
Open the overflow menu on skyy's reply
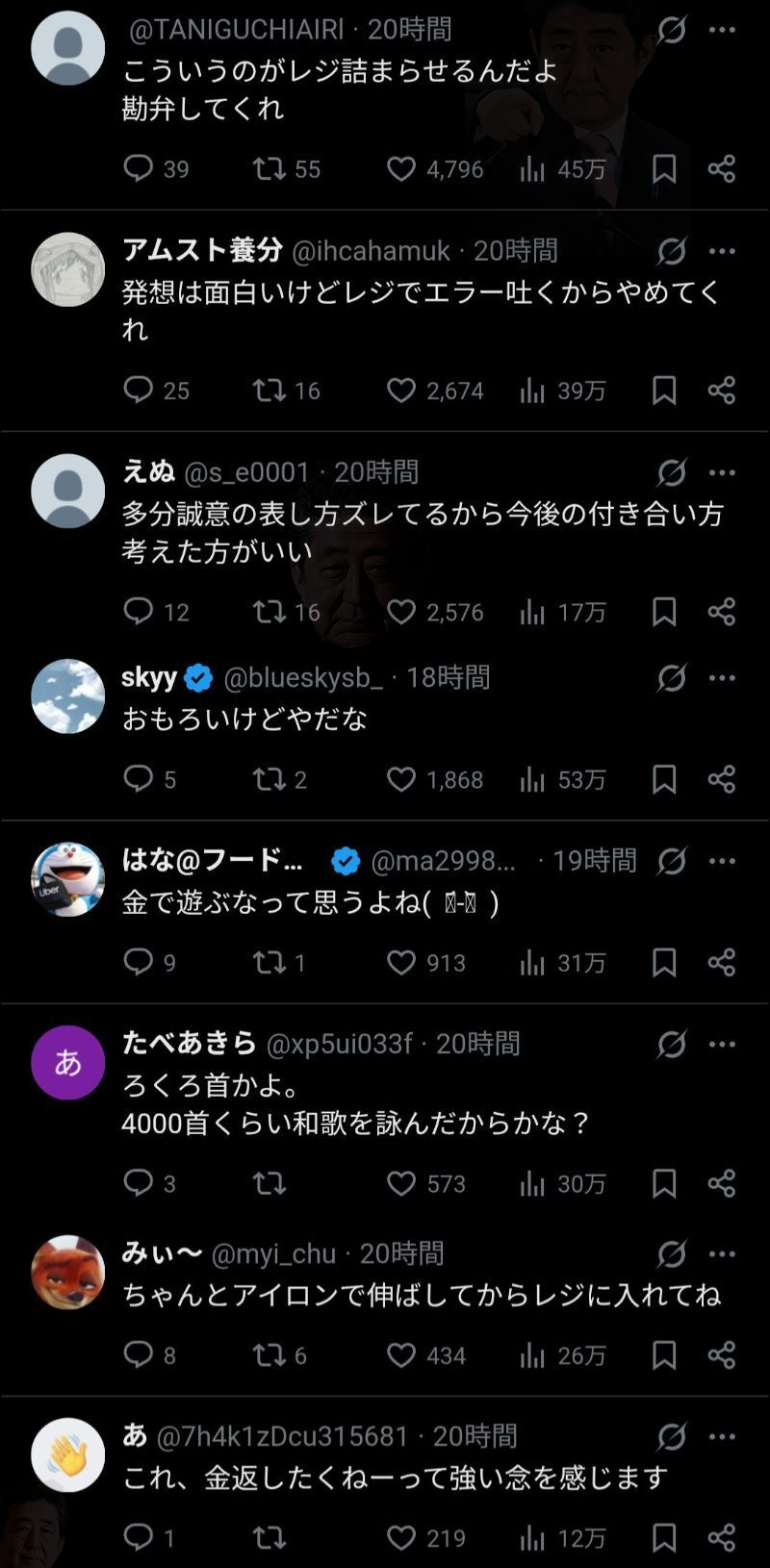click(x=722, y=678)
